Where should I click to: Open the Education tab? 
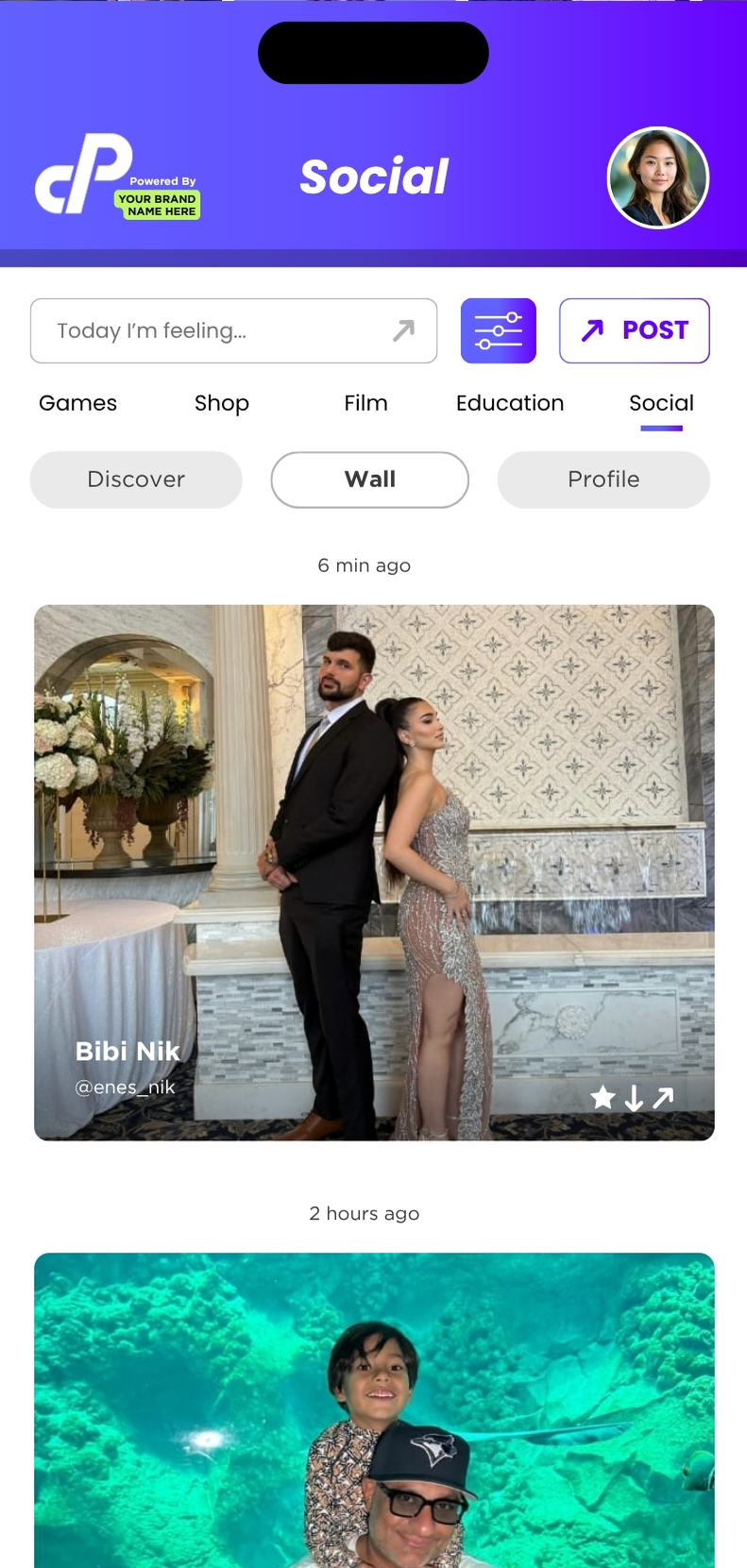point(510,403)
